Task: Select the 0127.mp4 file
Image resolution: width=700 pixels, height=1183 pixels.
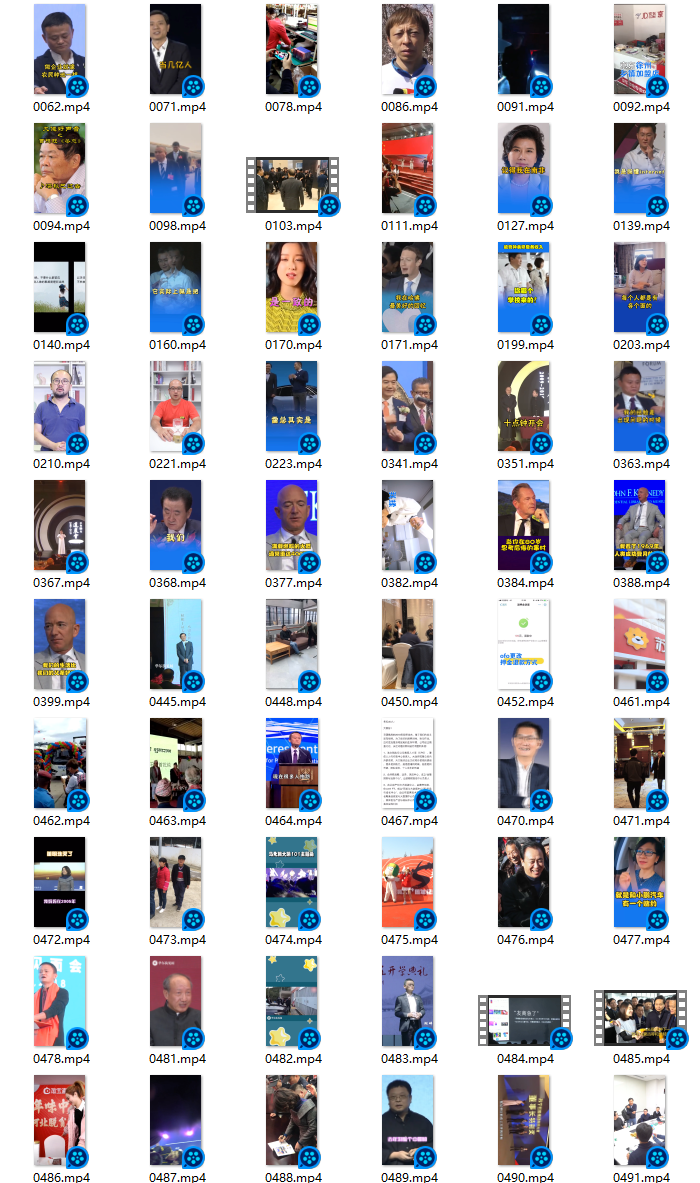Action: [x=524, y=168]
